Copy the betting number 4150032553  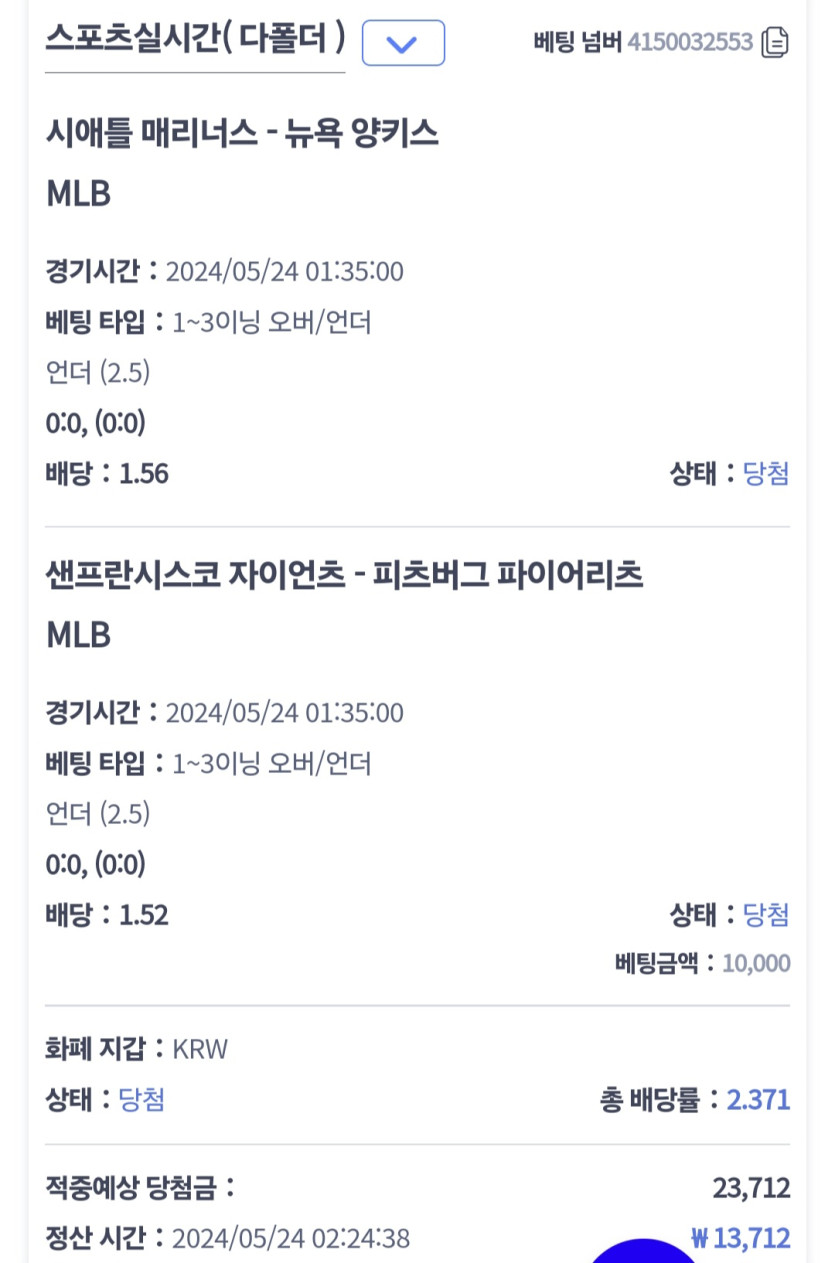point(775,42)
